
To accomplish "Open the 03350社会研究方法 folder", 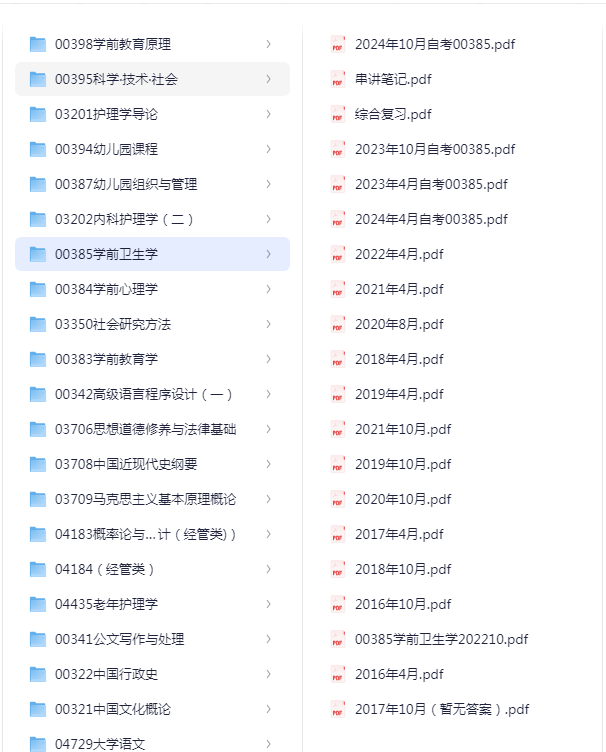I will 152,324.
